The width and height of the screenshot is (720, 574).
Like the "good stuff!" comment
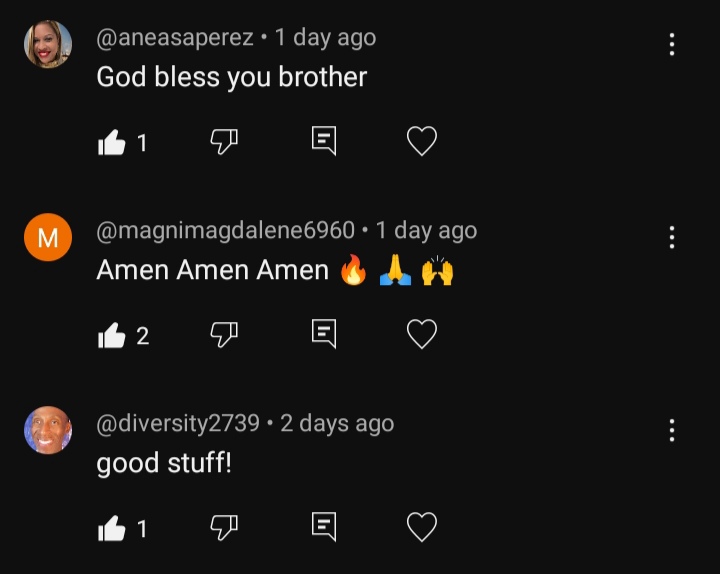click(x=112, y=528)
